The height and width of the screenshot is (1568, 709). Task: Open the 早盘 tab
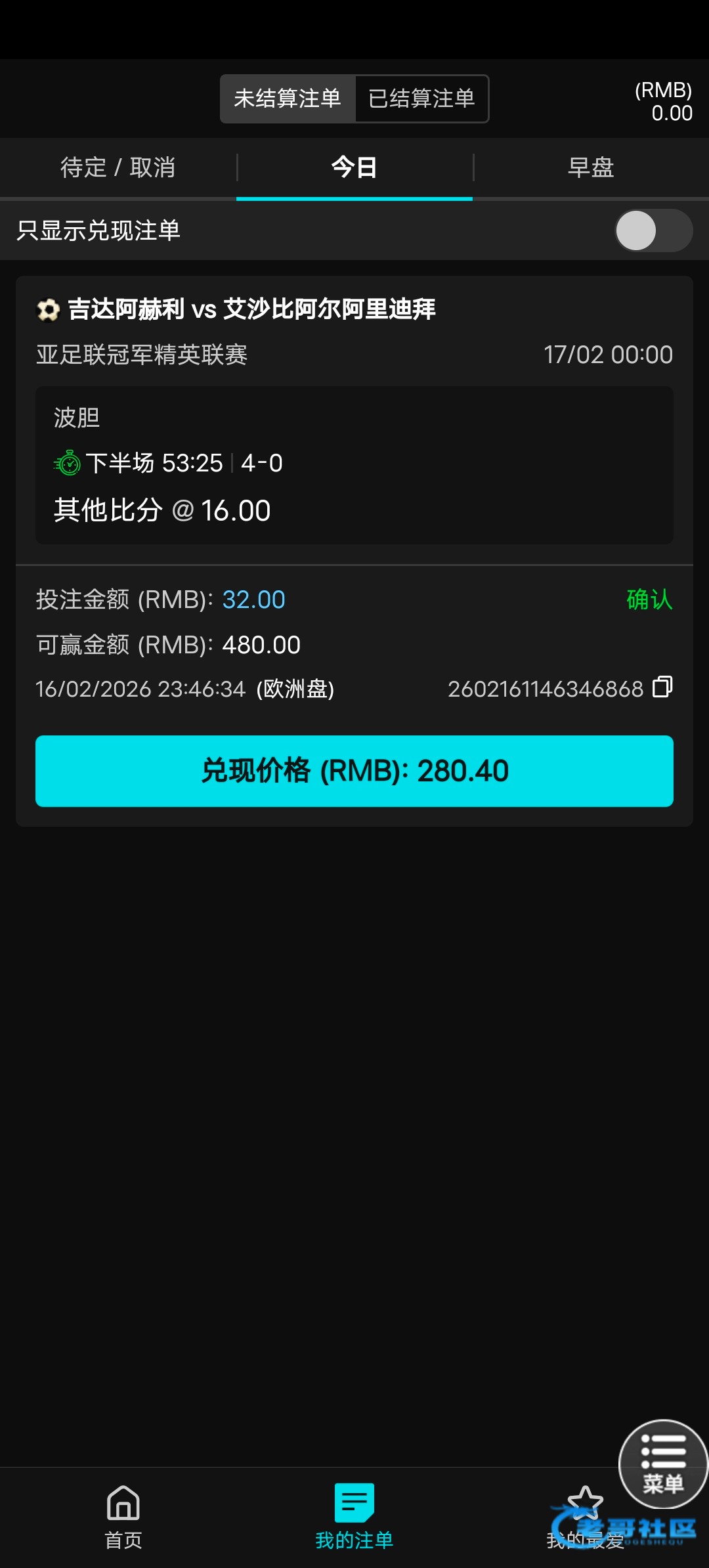click(591, 167)
